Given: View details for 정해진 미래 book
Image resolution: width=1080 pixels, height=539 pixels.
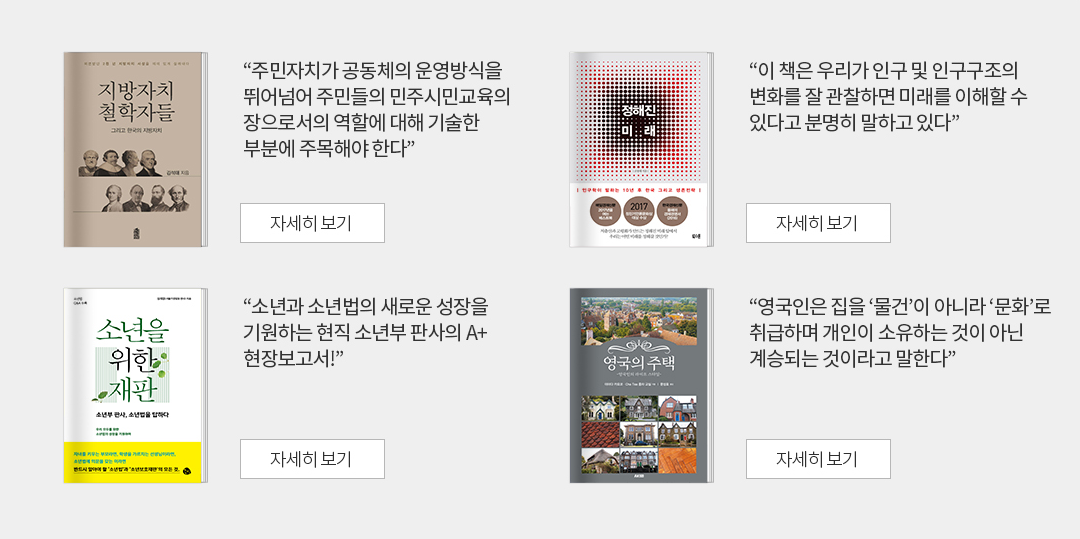Looking at the screenshot, I should tap(818, 223).
